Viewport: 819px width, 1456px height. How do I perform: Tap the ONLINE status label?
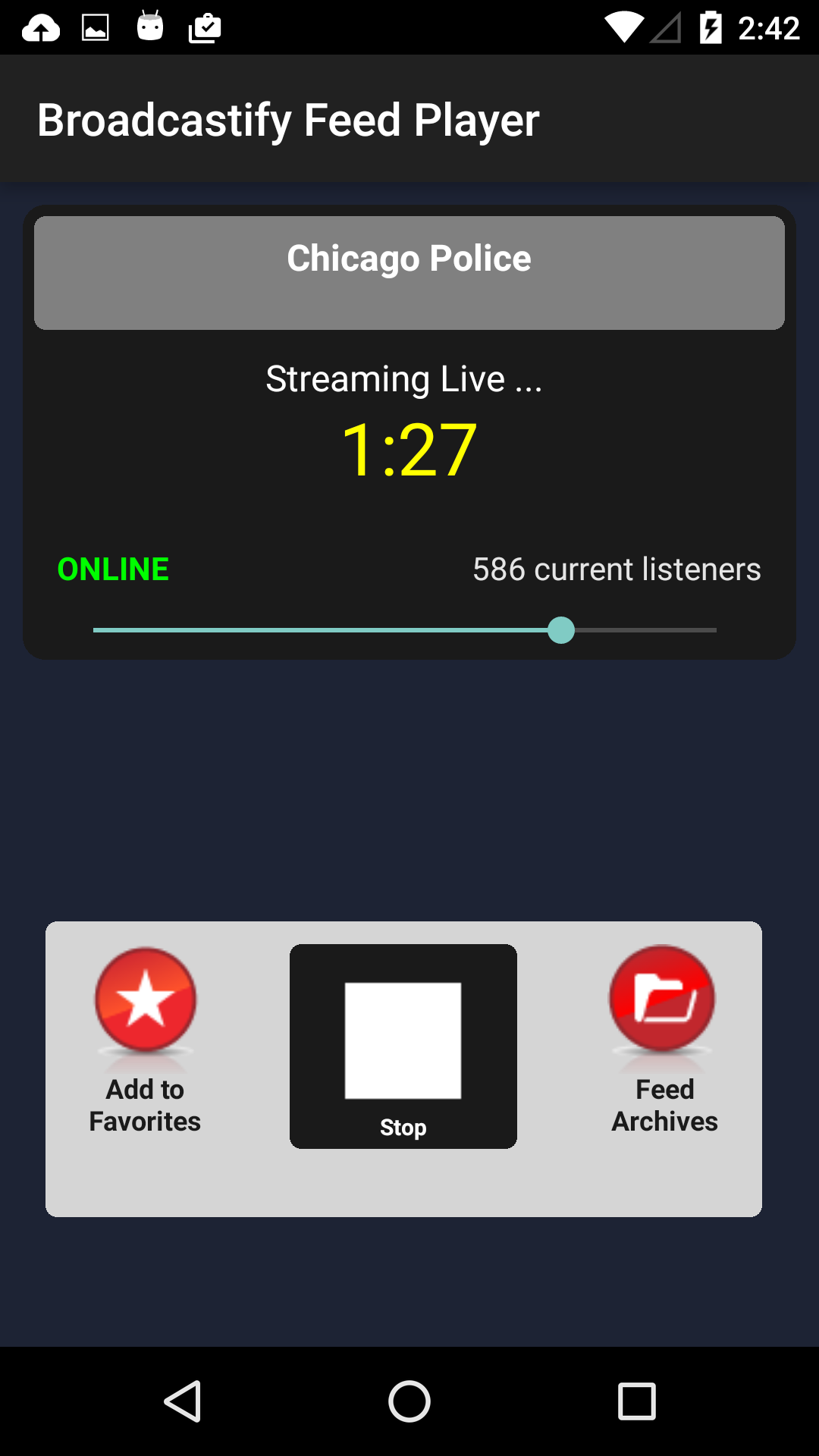112,569
